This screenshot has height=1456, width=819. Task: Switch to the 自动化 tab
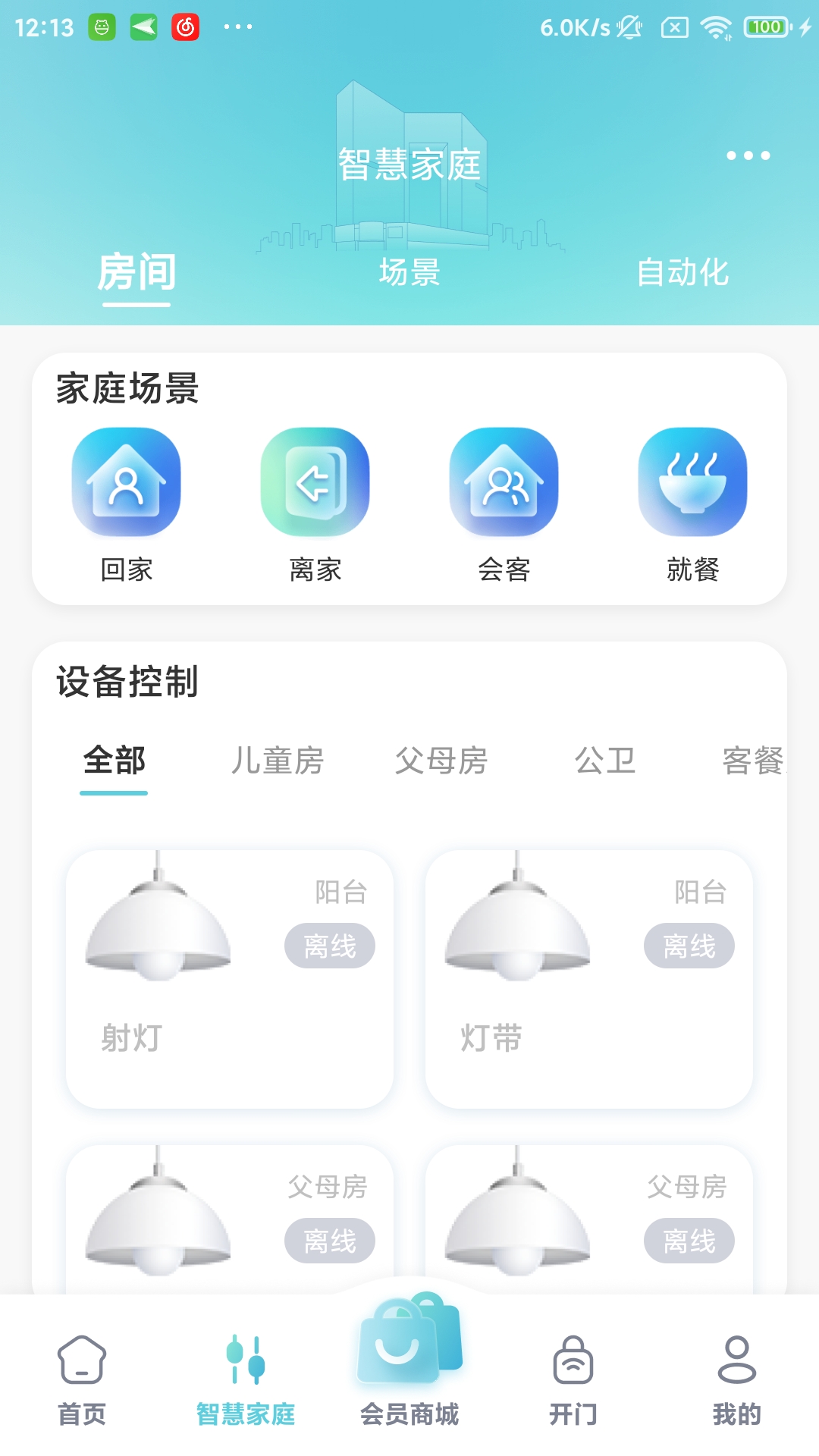tap(683, 275)
